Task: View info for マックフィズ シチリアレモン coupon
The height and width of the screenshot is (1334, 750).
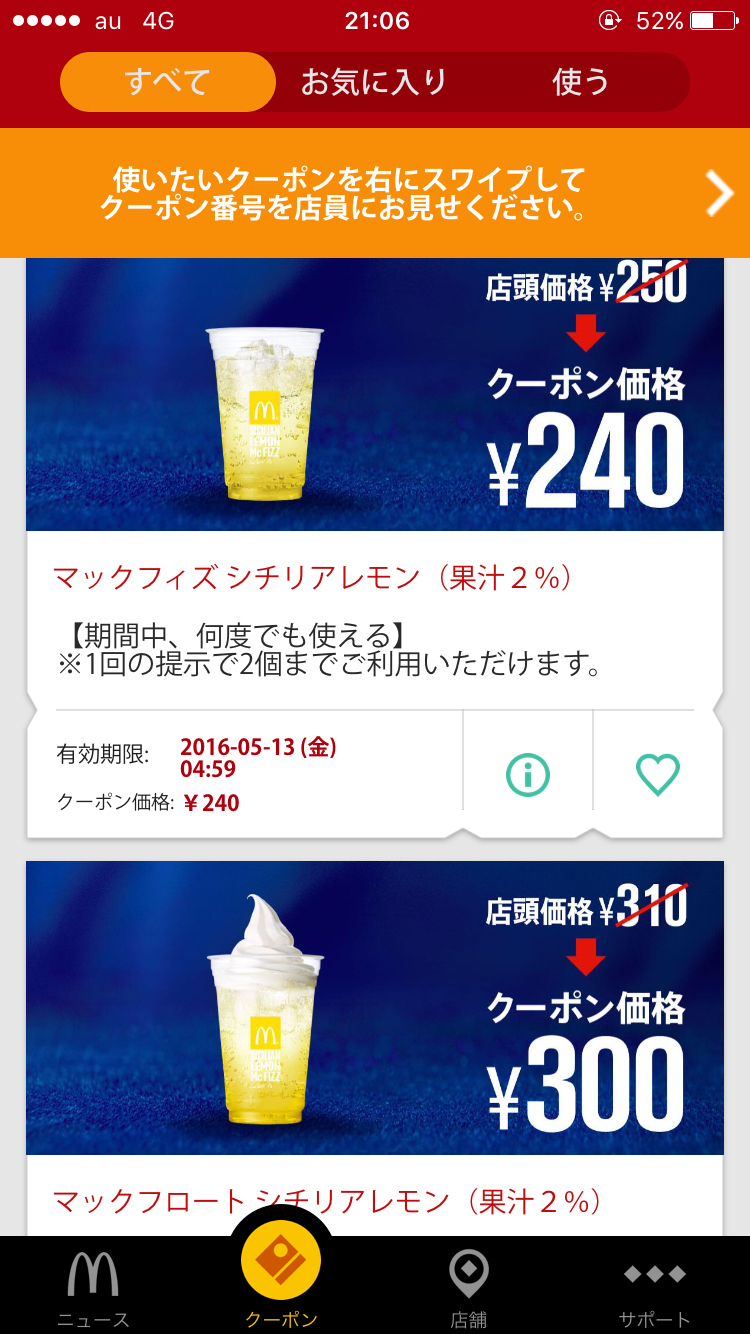Action: click(x=528, y=775)
